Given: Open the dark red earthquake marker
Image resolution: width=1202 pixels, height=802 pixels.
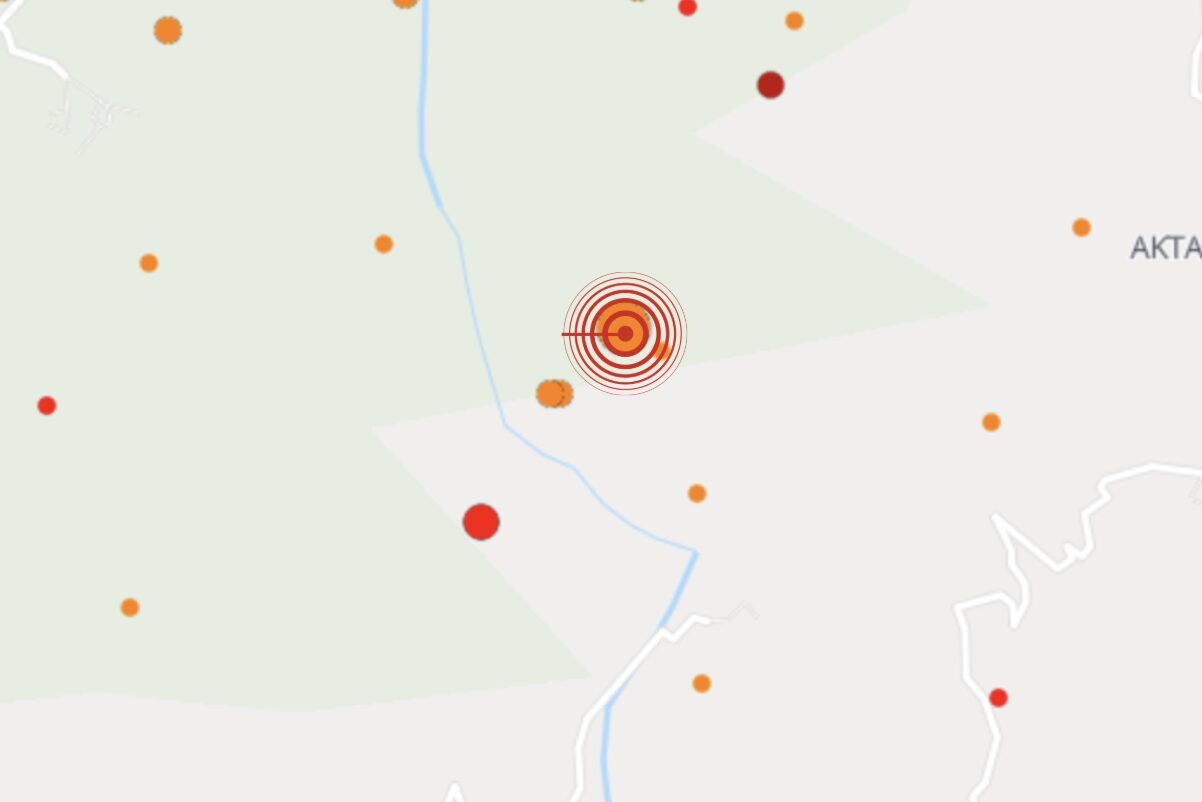Looking at the screenshot, I should [x=770, y=85].
